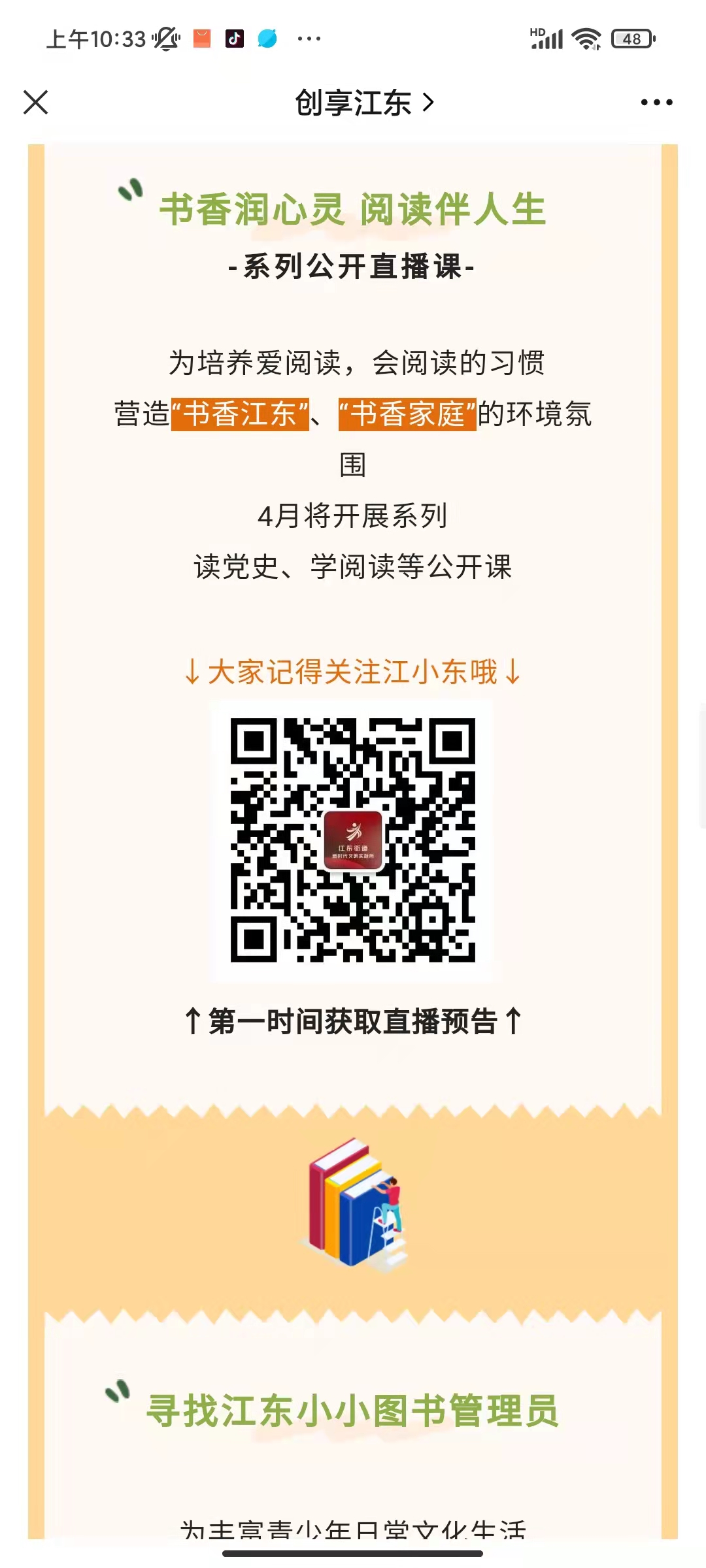Open the three-dot overflow menu
Viewport: 706px width, 1568px height.
click(656, 103)
